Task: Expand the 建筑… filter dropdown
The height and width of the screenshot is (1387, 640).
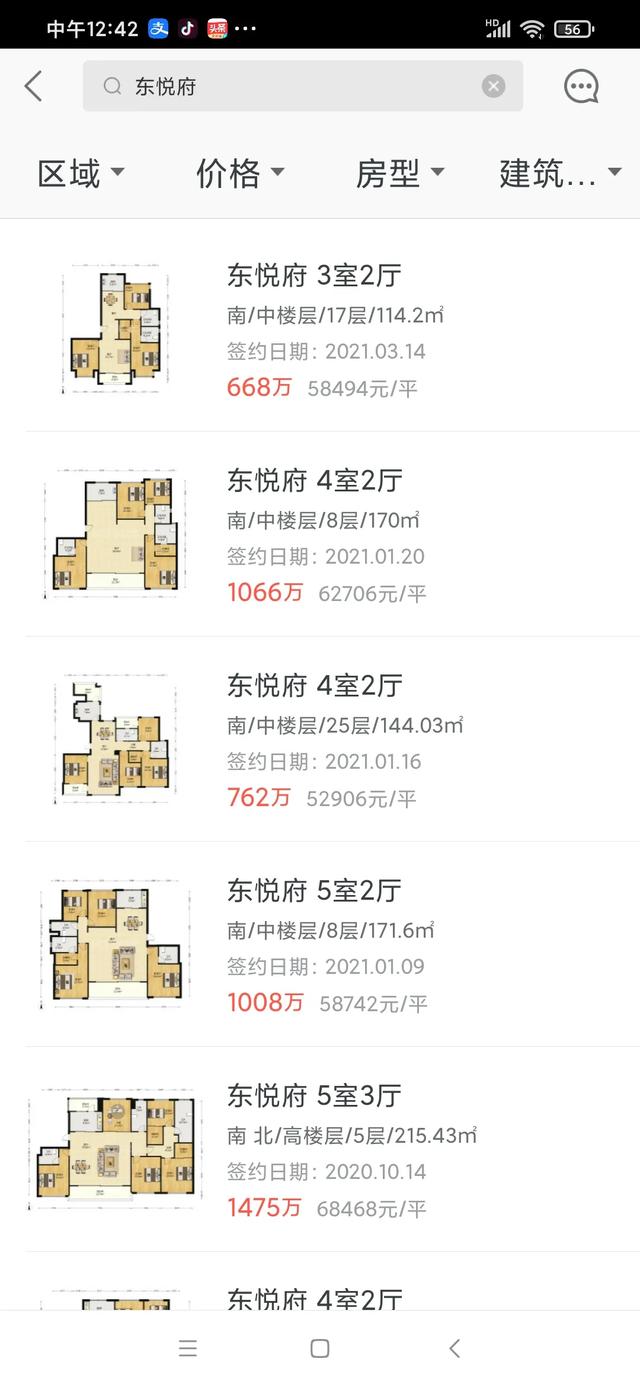Action: click(561, 174)
